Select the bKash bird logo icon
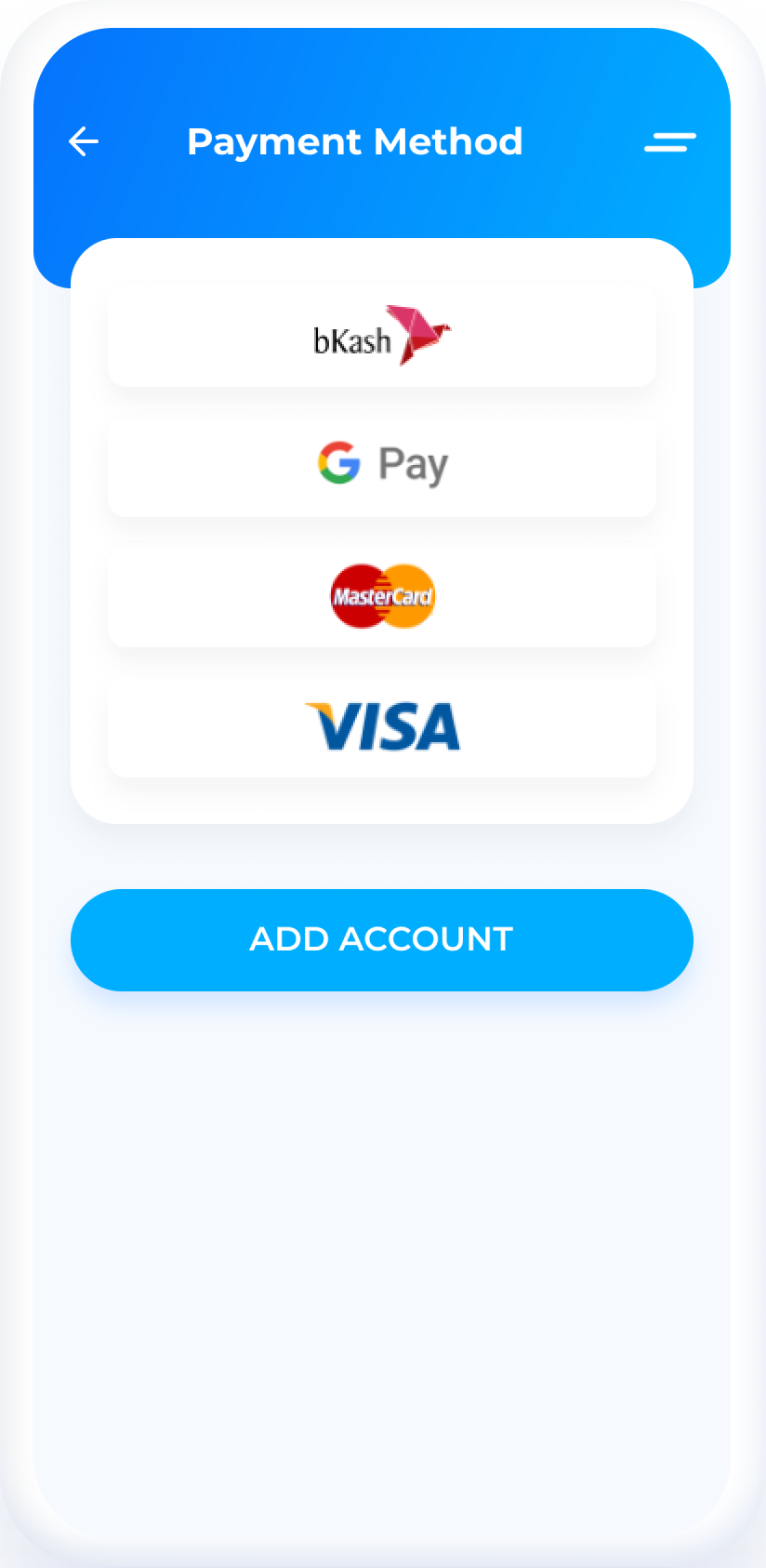 point(420,333)
